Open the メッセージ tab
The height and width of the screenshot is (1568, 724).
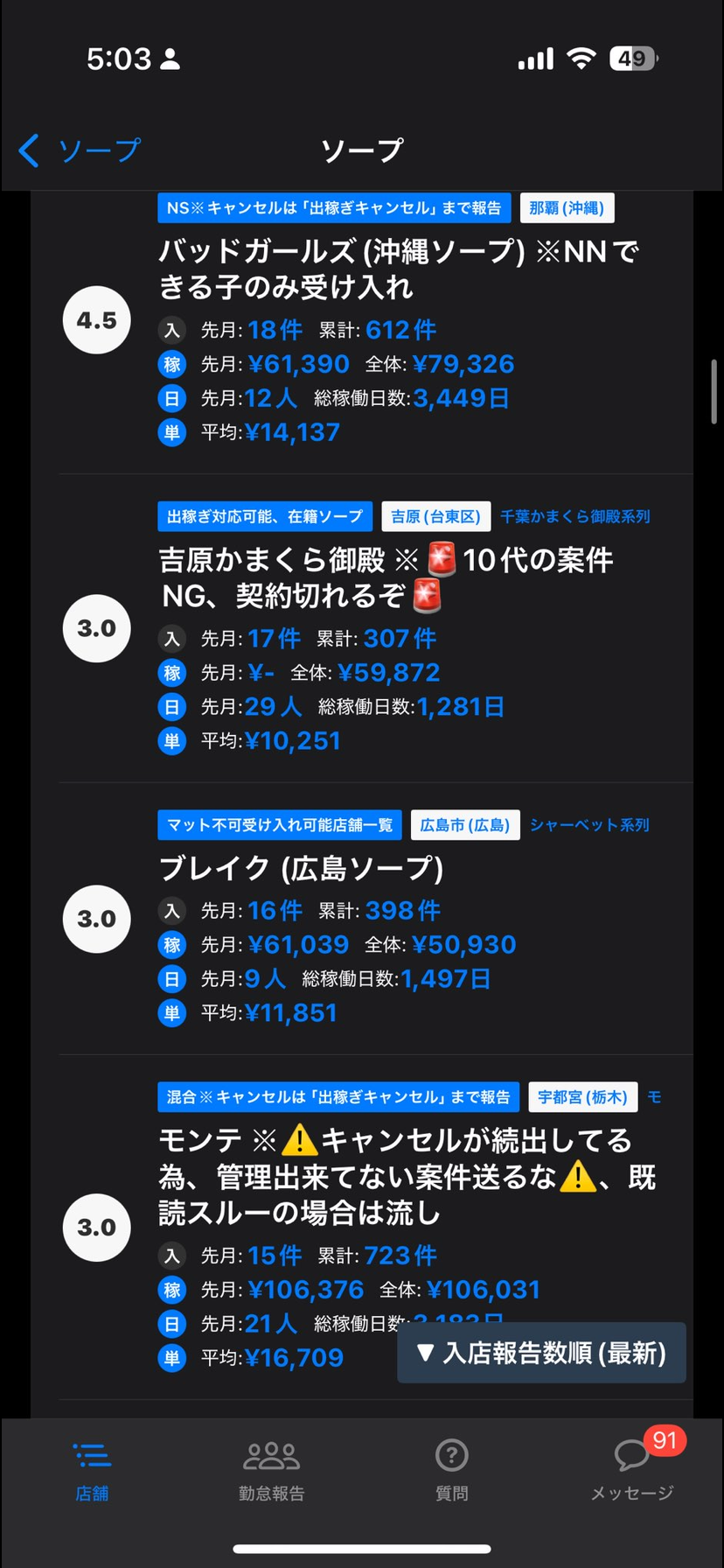click(631, 1473)
